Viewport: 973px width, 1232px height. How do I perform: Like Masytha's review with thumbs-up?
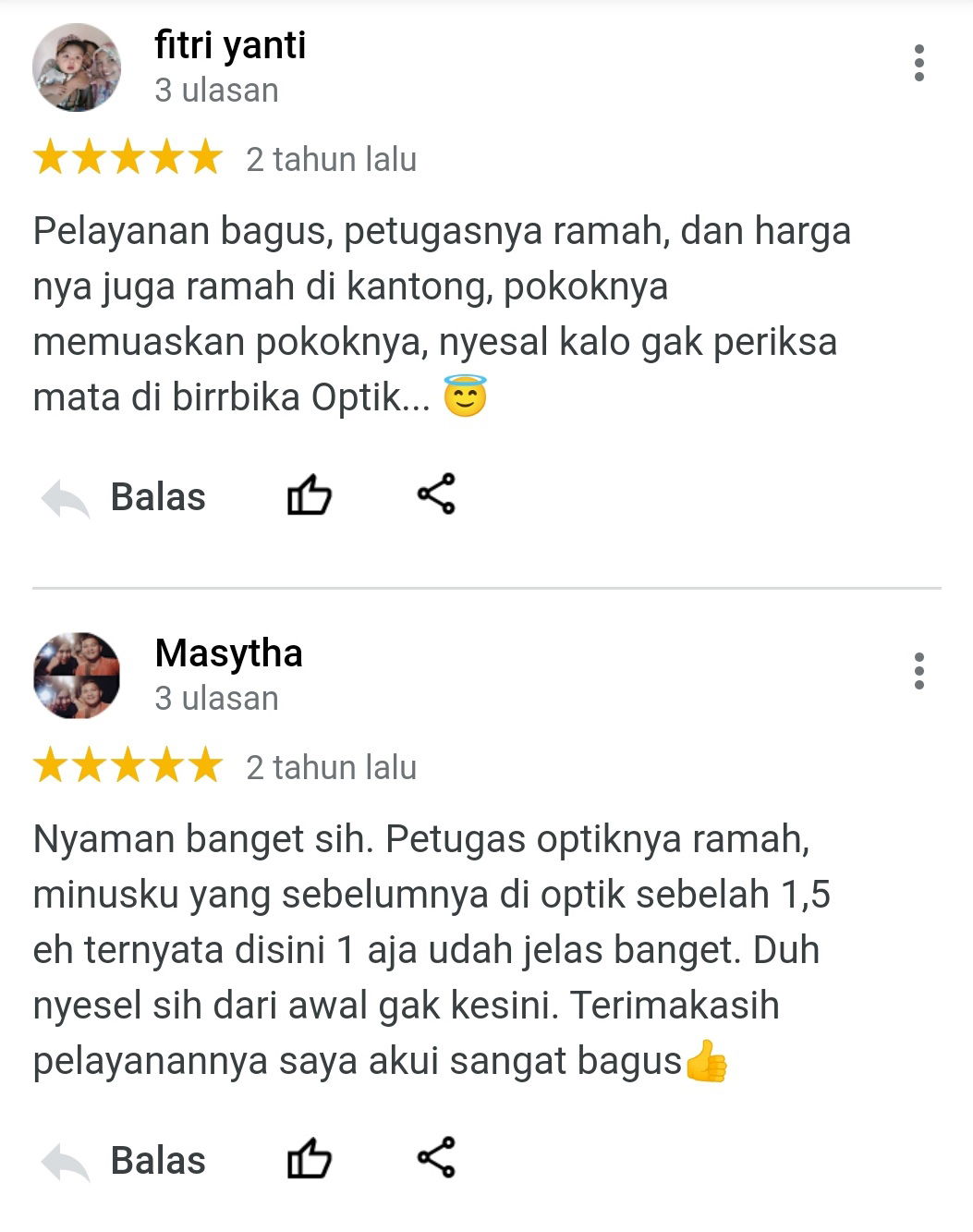[309, 1159]
